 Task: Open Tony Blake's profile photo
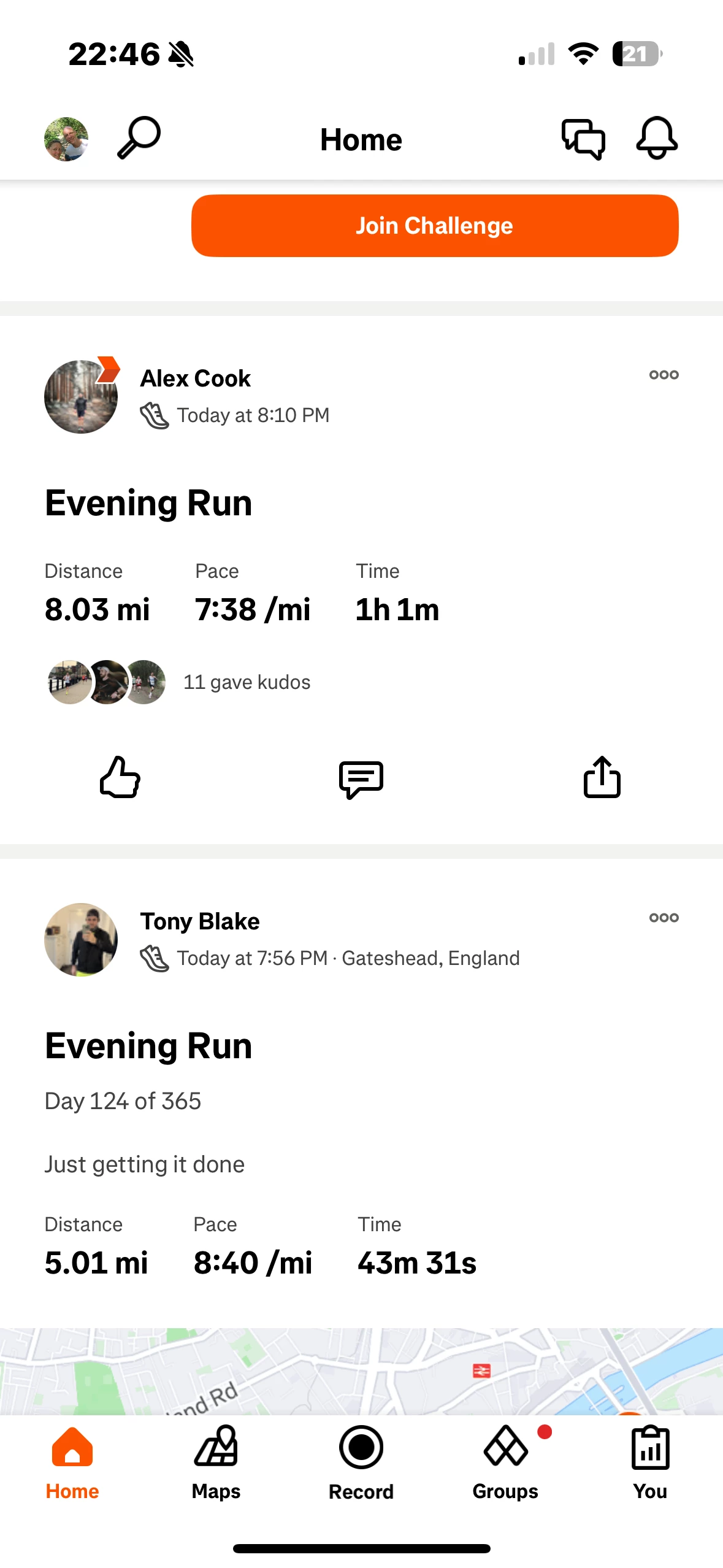[x=81, y=940]
